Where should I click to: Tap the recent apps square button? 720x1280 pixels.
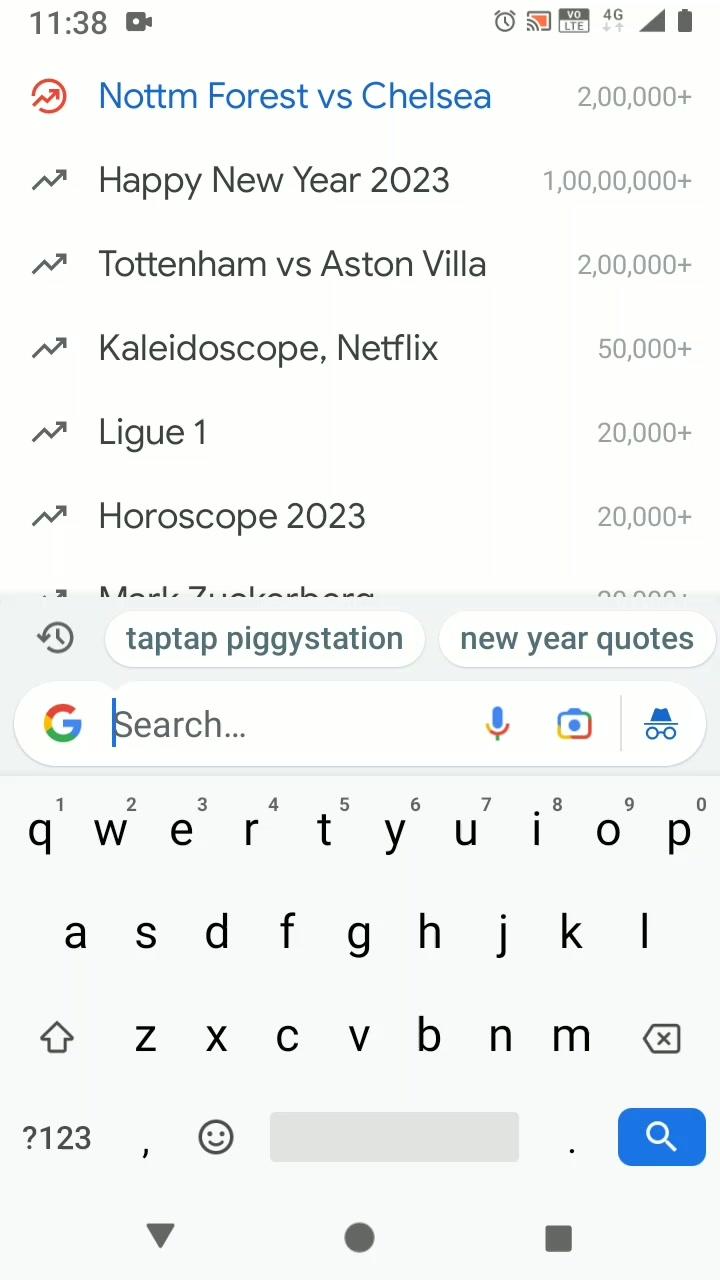tap(557, 1237)
